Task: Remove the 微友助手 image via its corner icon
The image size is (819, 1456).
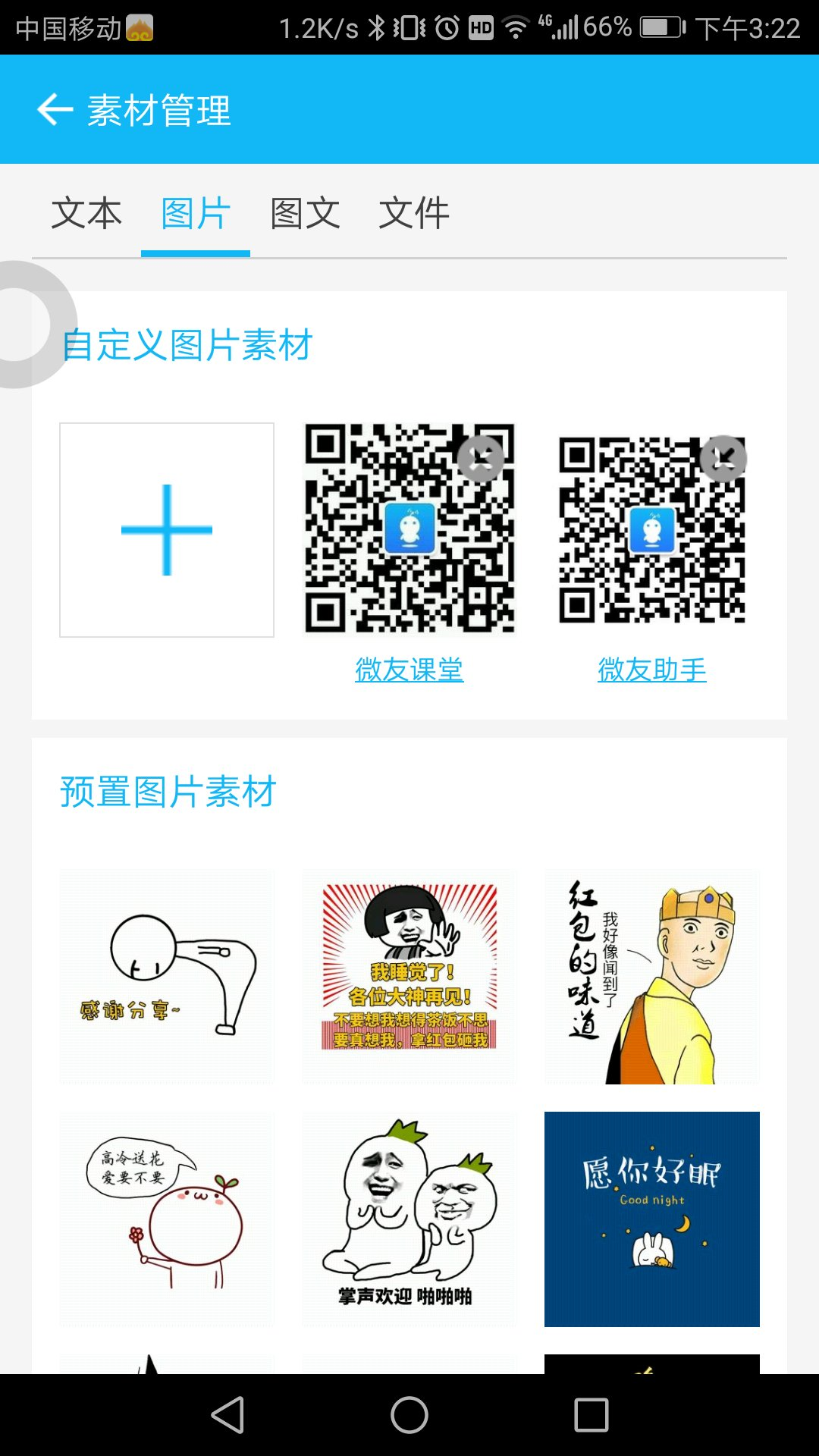Action: (x=723, y=459)
